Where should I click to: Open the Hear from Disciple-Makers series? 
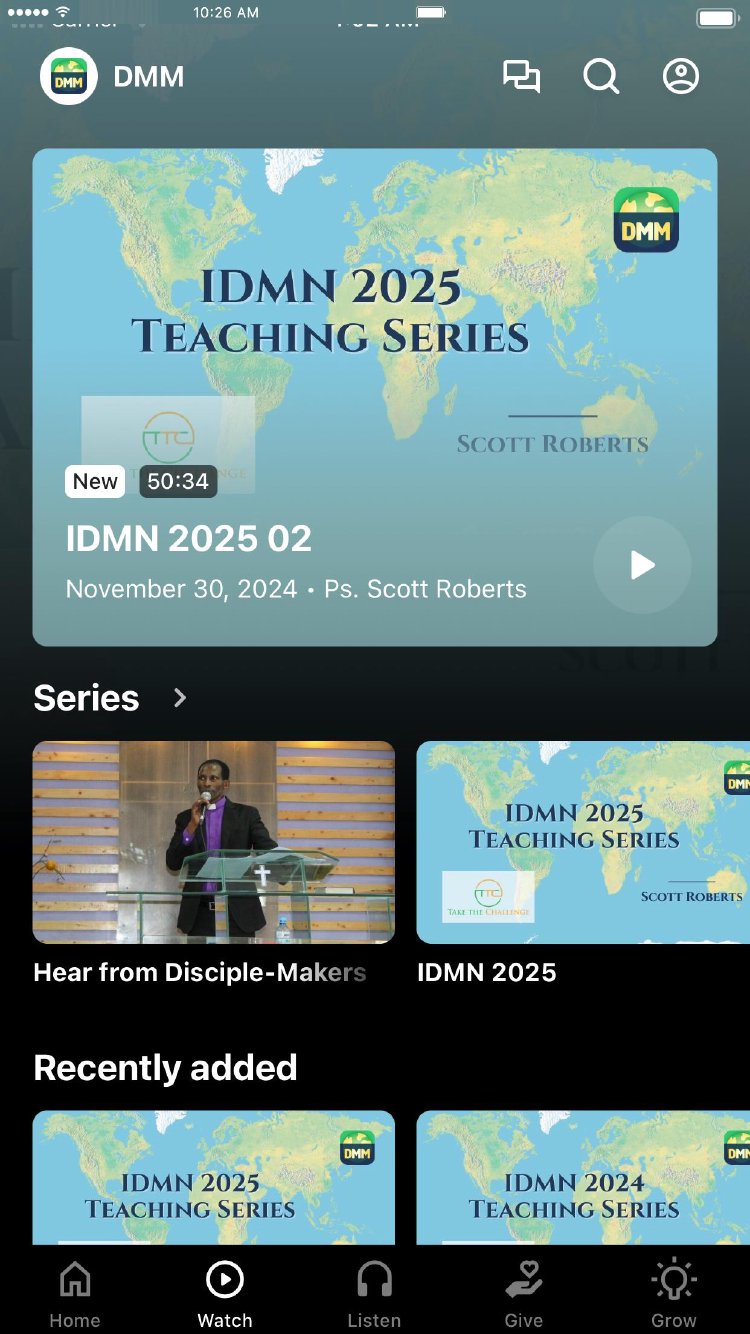(214, 842)
